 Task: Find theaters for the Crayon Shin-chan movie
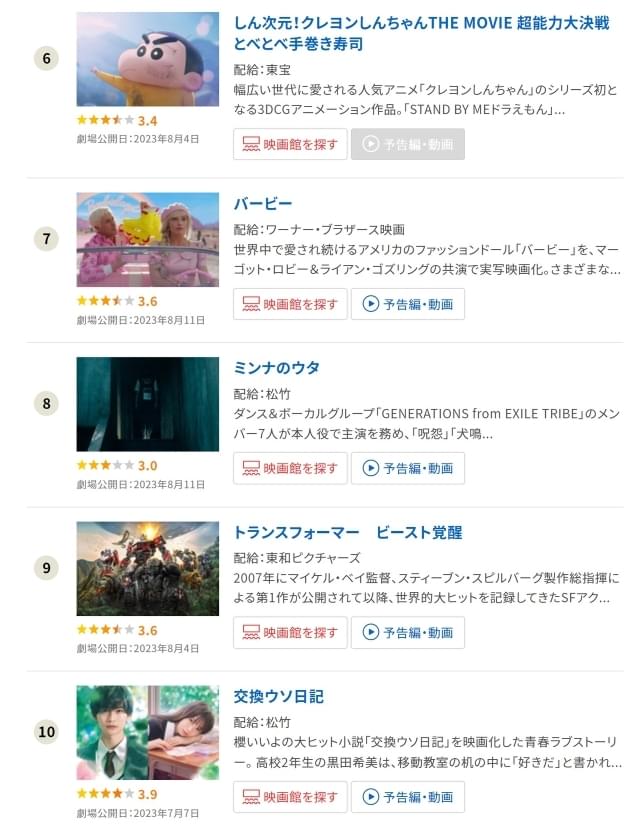290,144
